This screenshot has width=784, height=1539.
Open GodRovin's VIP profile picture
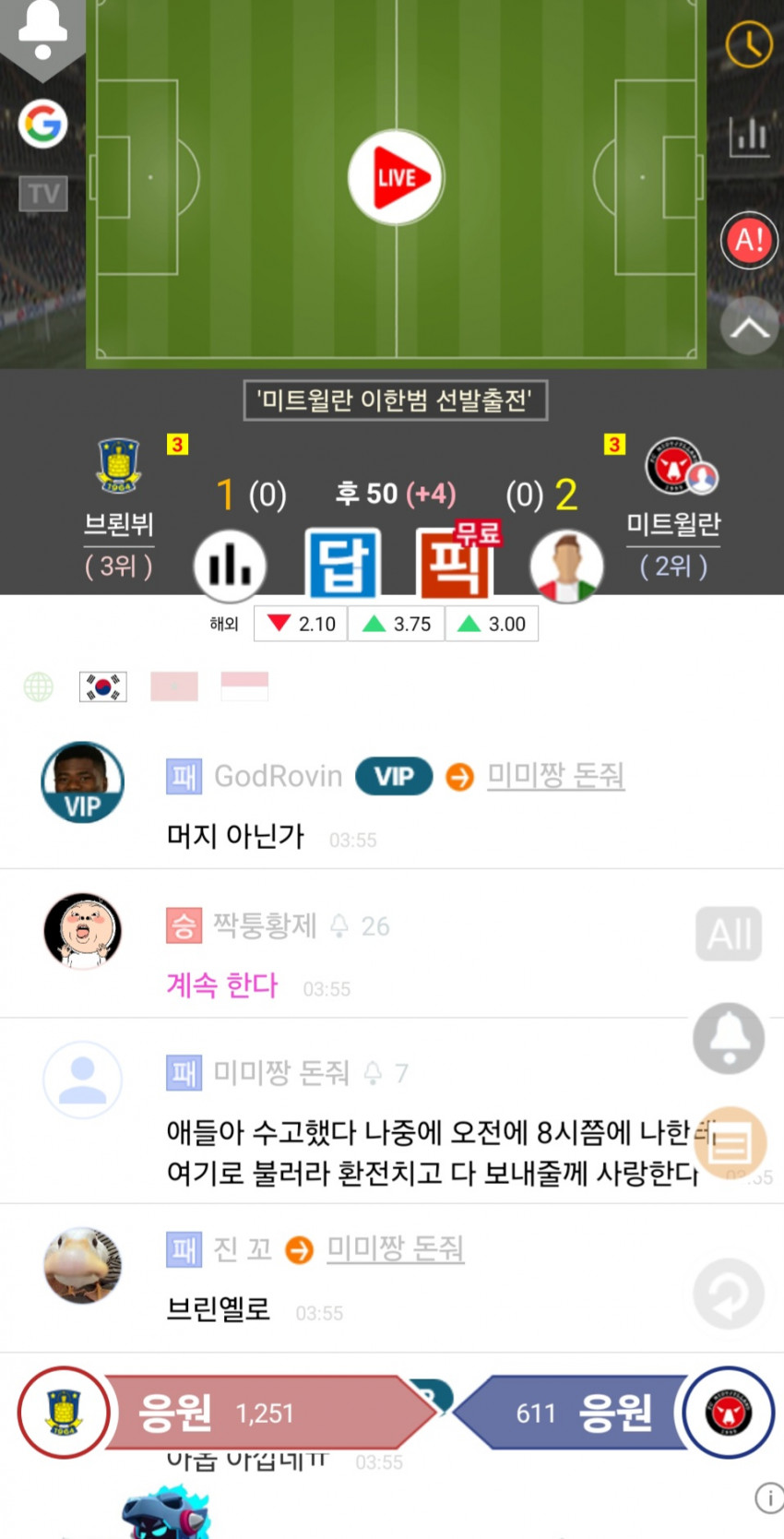[x=83, y=781]
